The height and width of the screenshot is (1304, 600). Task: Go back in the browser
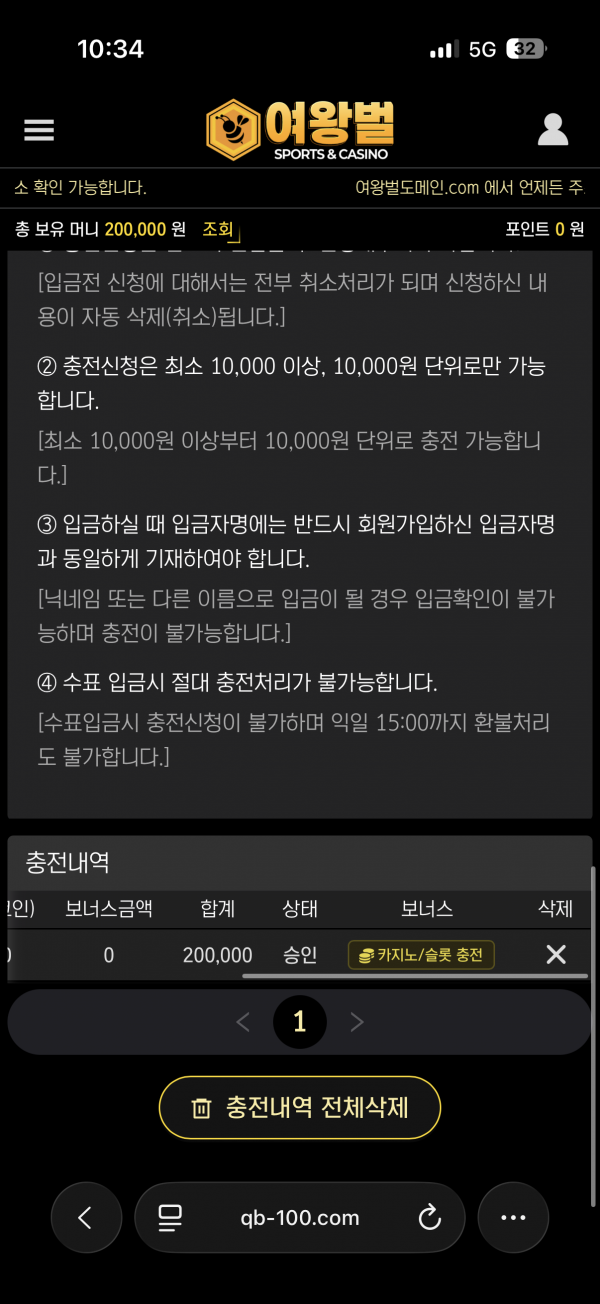pyautogui.click(x=86, y=1218)
